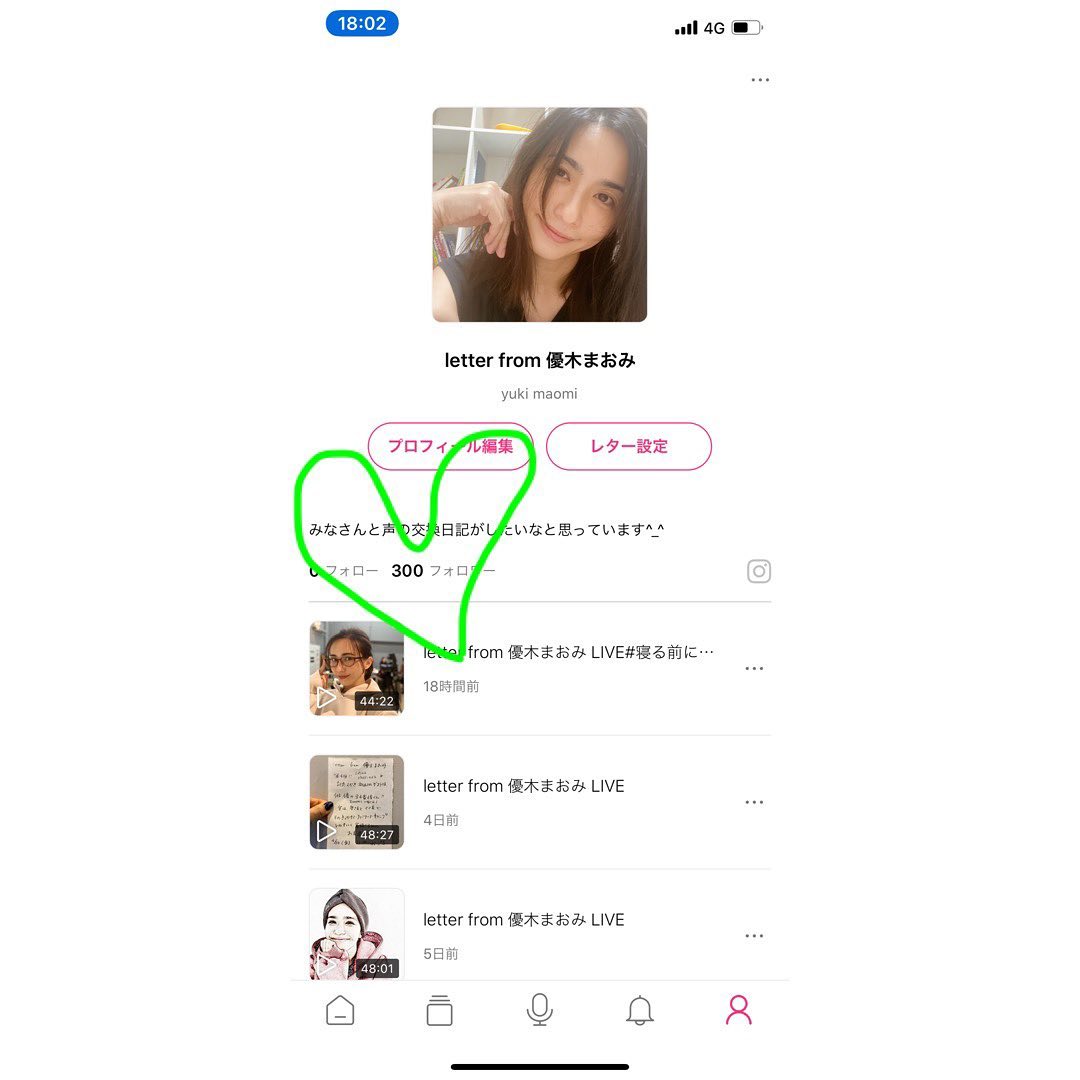
Task: Open the notifications bell tab
Action: pos(639,1011)
